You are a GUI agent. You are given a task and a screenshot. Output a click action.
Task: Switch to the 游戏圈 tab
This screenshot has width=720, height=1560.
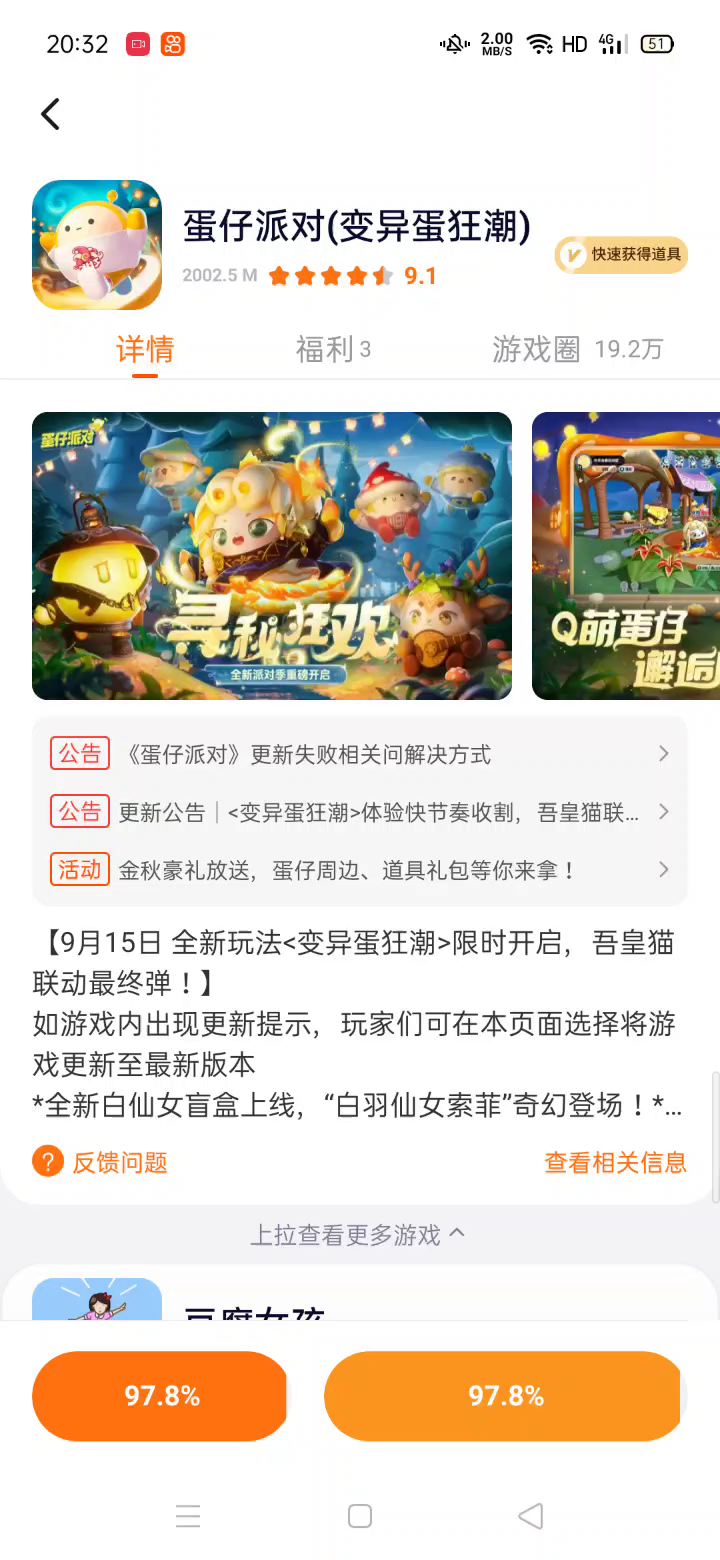click(577, 349)
